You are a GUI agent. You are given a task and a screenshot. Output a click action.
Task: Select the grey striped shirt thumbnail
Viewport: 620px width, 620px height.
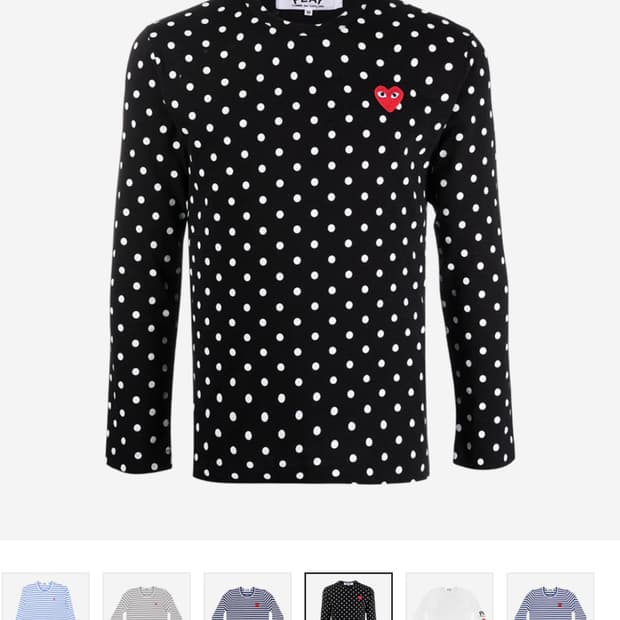pyautogui.click(x=147, y=597)
